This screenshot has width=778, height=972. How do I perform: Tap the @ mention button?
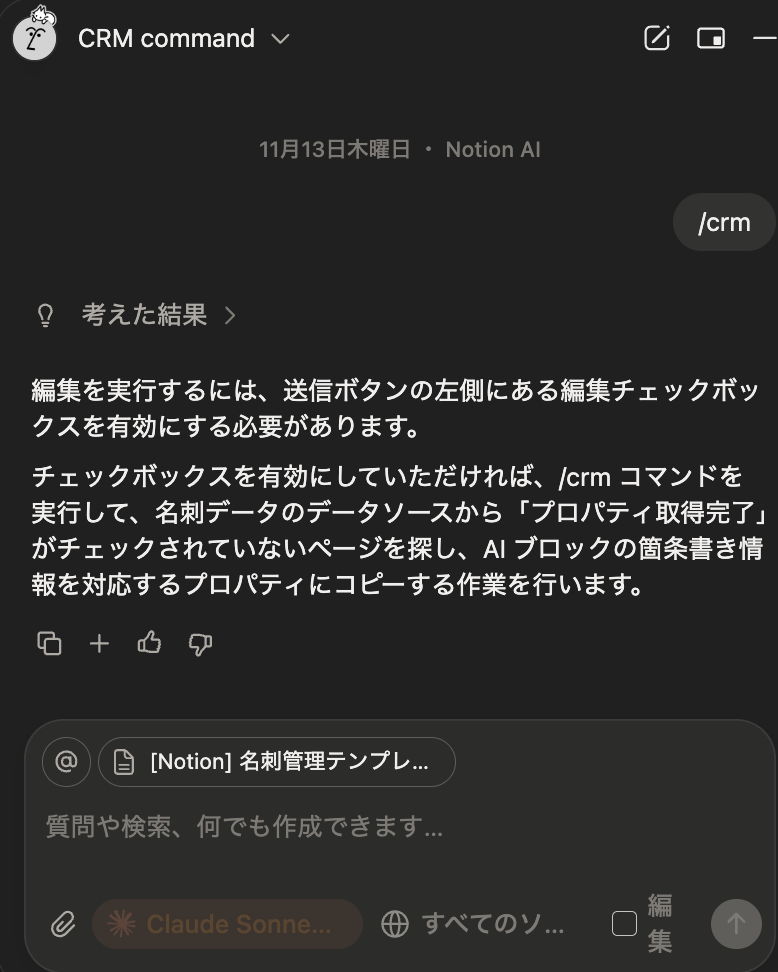tap(66, 761)
